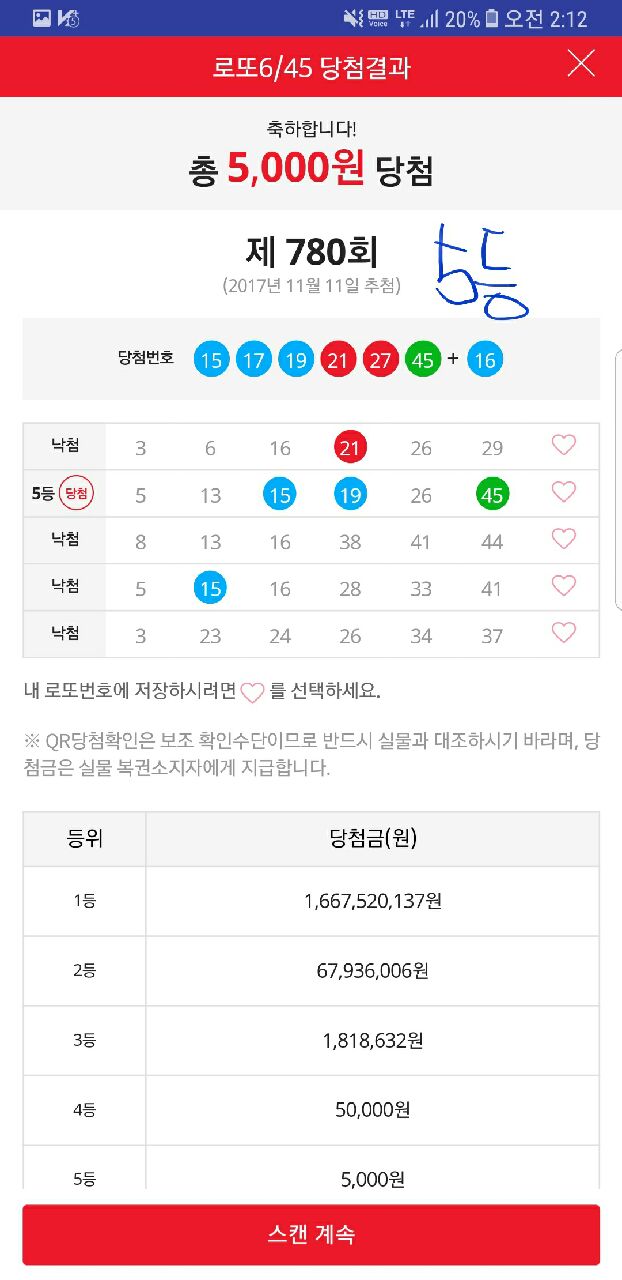Close the lotto result screen
The width and height of the screenshot is (622, 1280).
coord(580,65)
